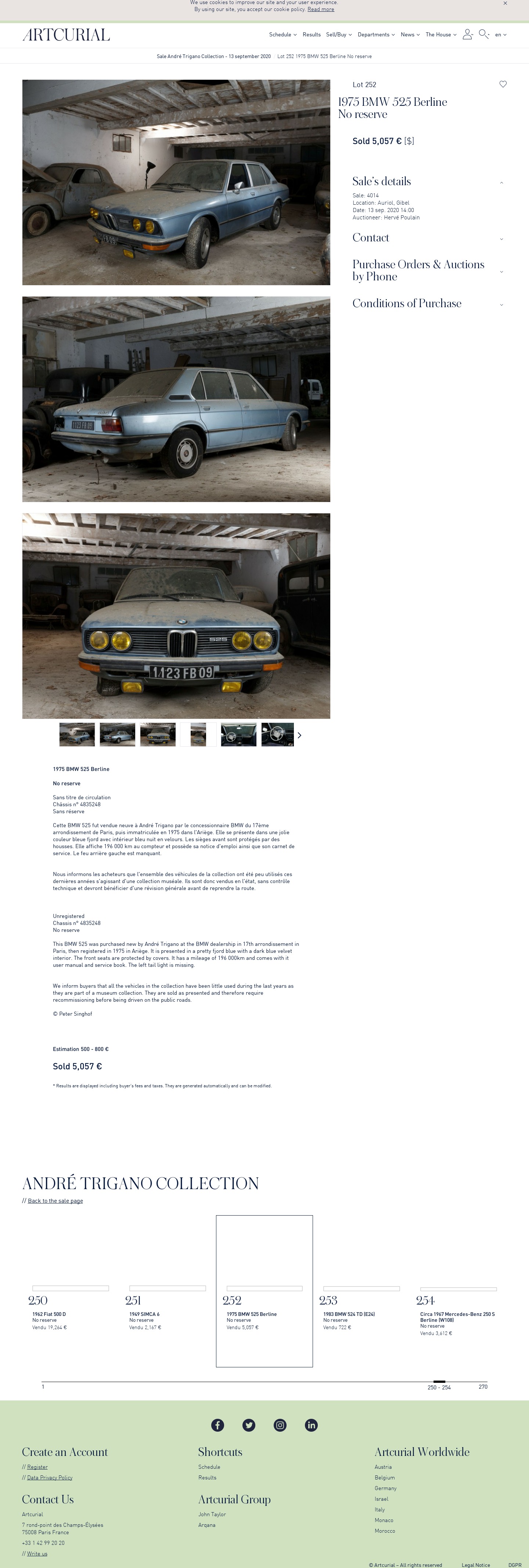The height and width of the screenshot is (1568, 529).
Task: Collapse the Sale's details section
Action: coord(501,182)
